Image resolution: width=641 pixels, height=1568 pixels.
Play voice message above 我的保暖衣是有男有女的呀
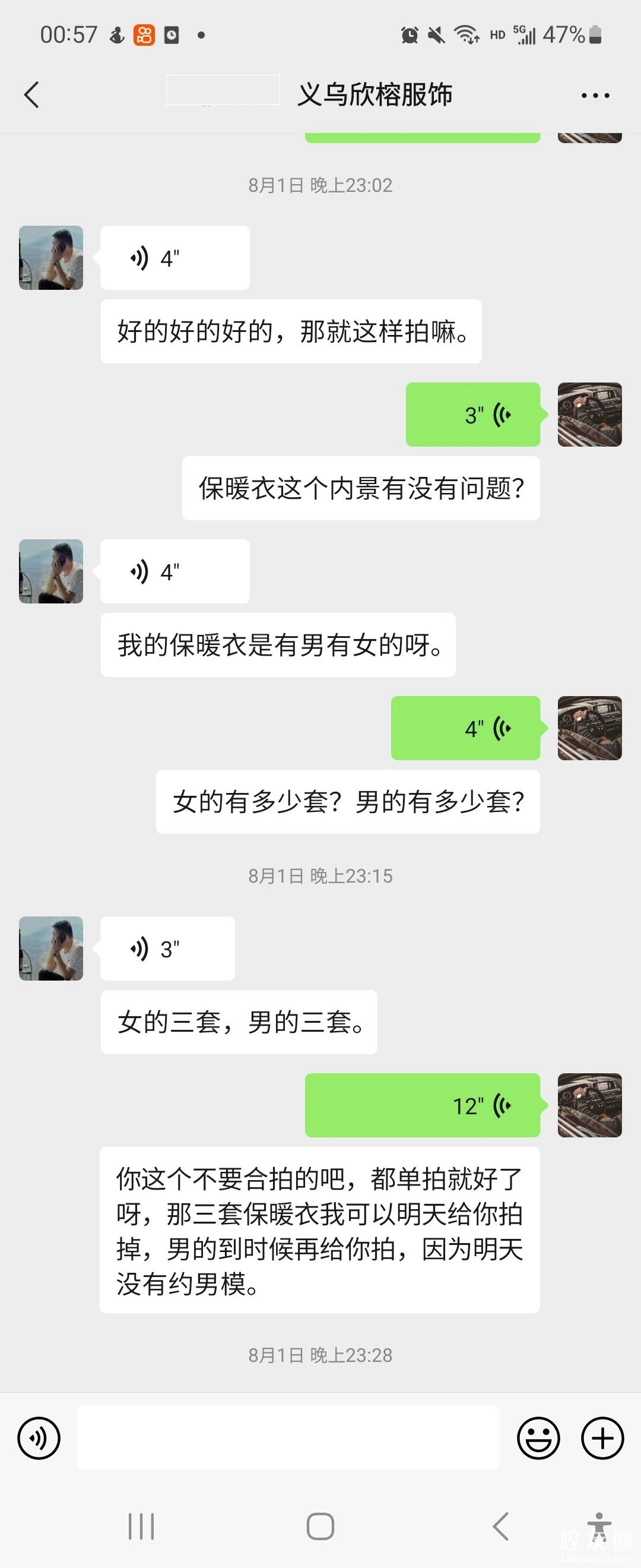click(x=174, y=571)
